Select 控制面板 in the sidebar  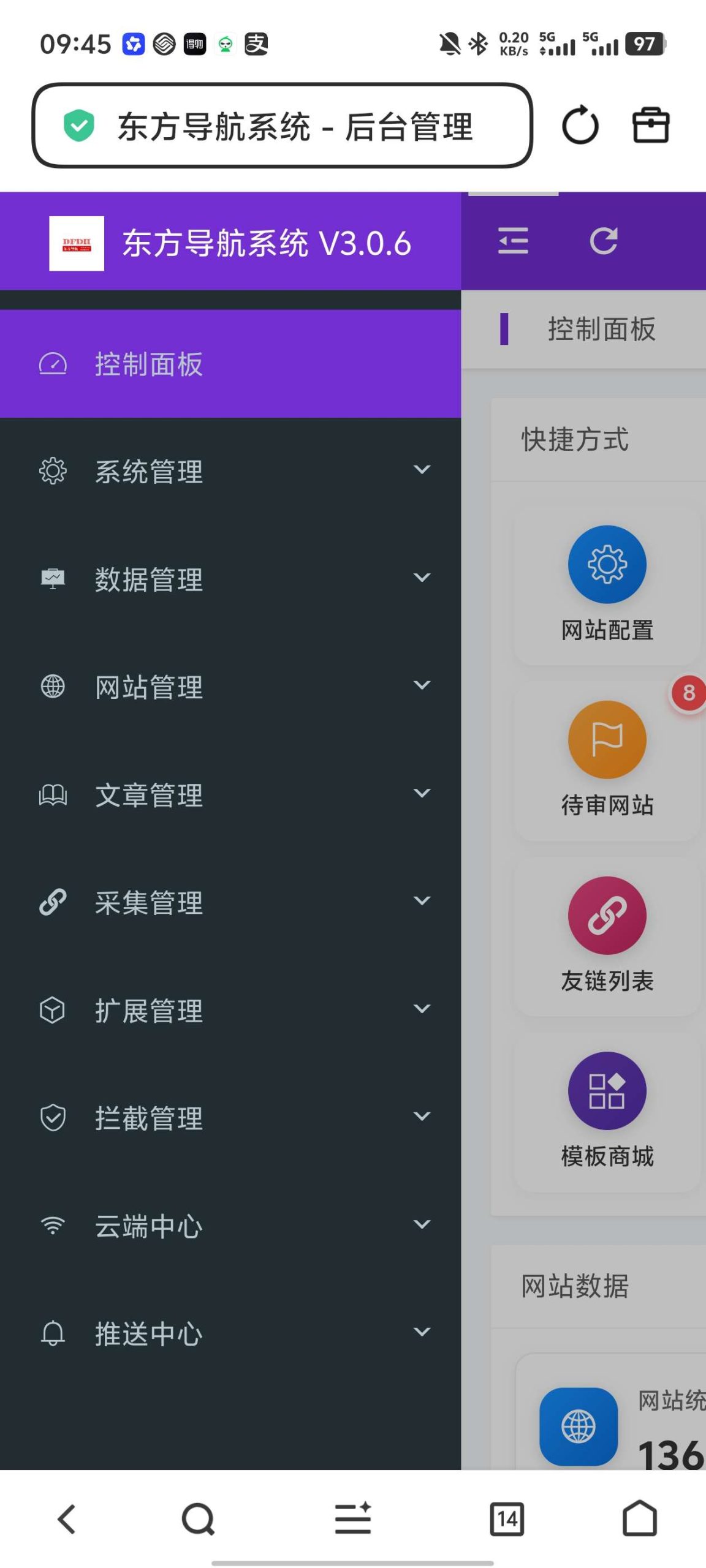(x=149, y=364)
